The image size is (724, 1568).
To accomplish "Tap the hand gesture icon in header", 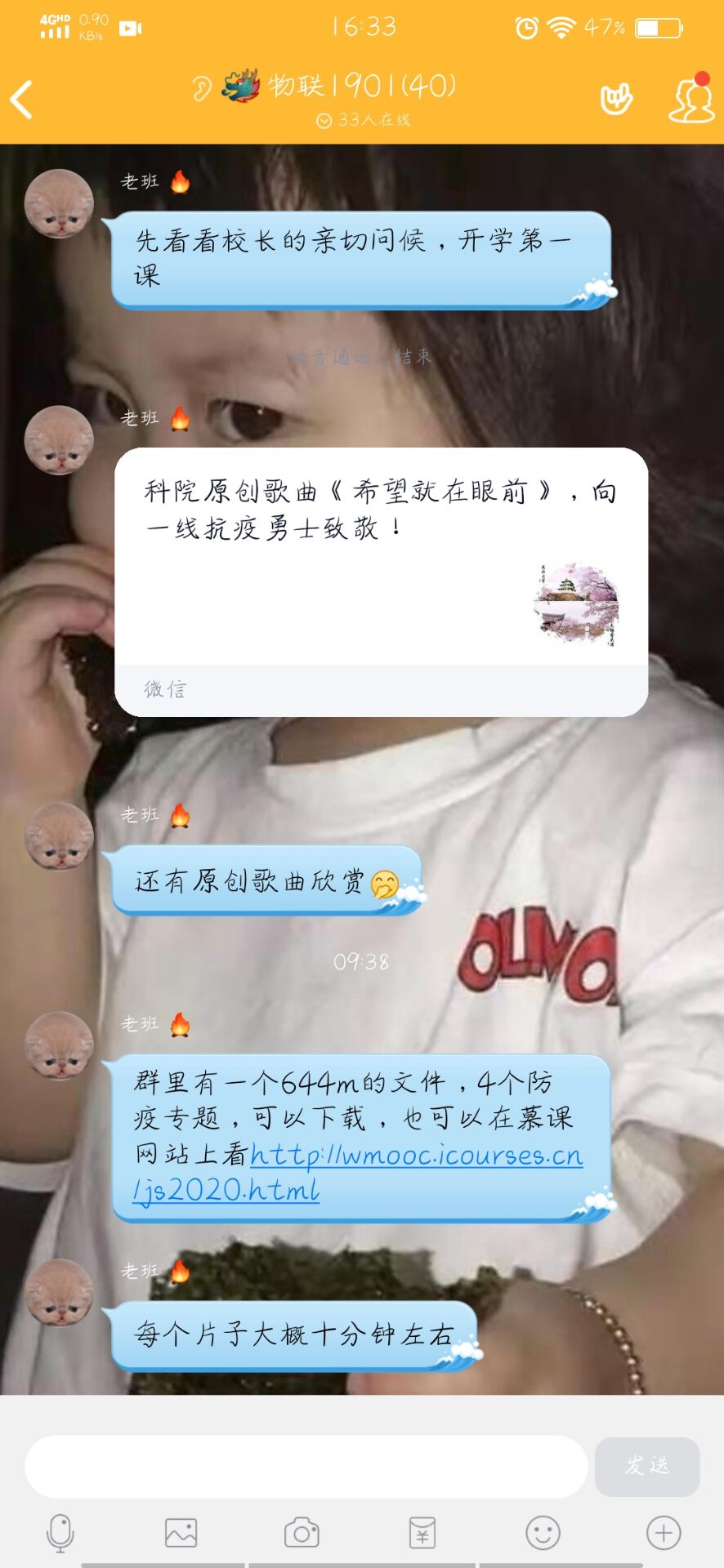I will (x=616, y=100).
